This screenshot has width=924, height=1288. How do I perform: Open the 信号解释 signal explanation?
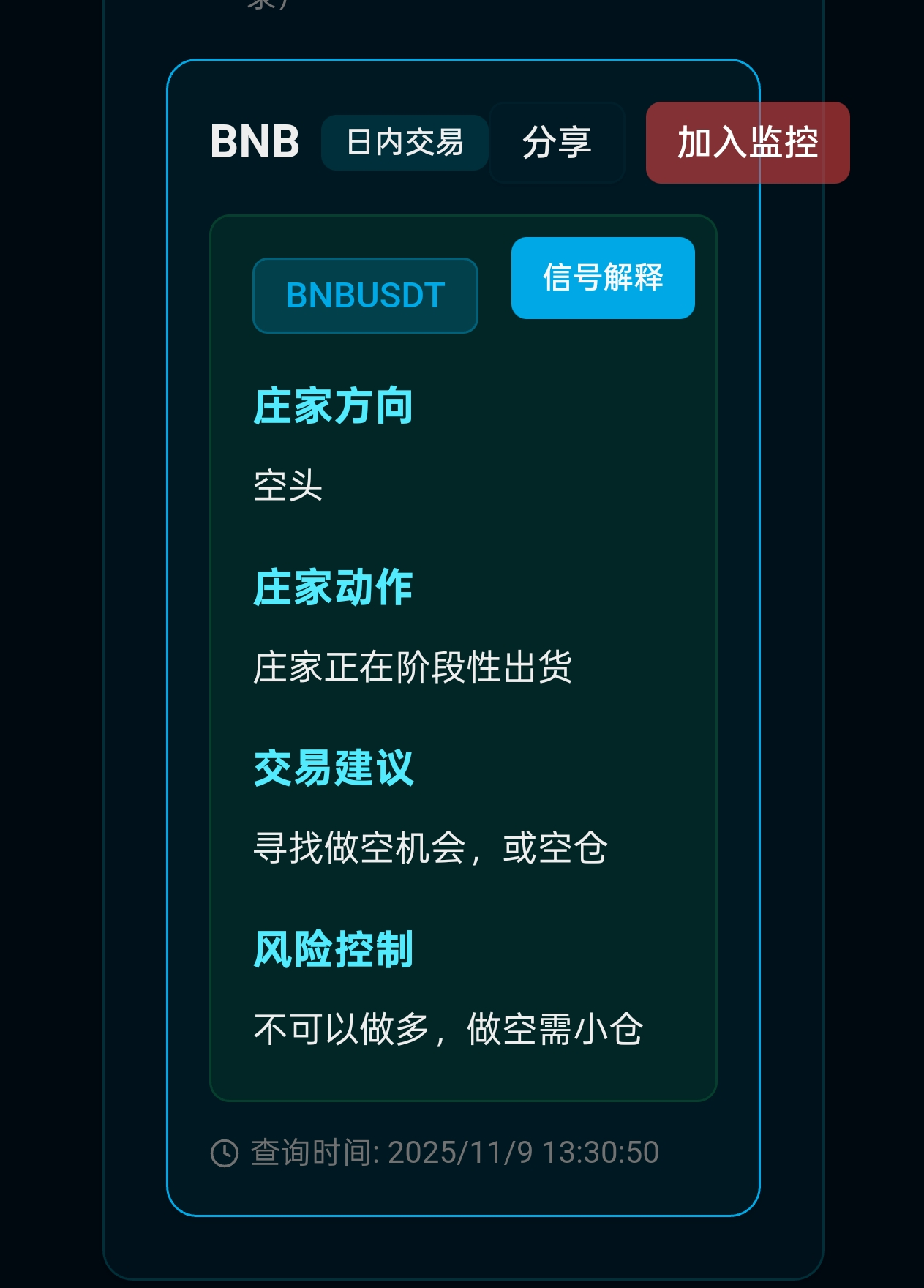(x=602, y=278)
